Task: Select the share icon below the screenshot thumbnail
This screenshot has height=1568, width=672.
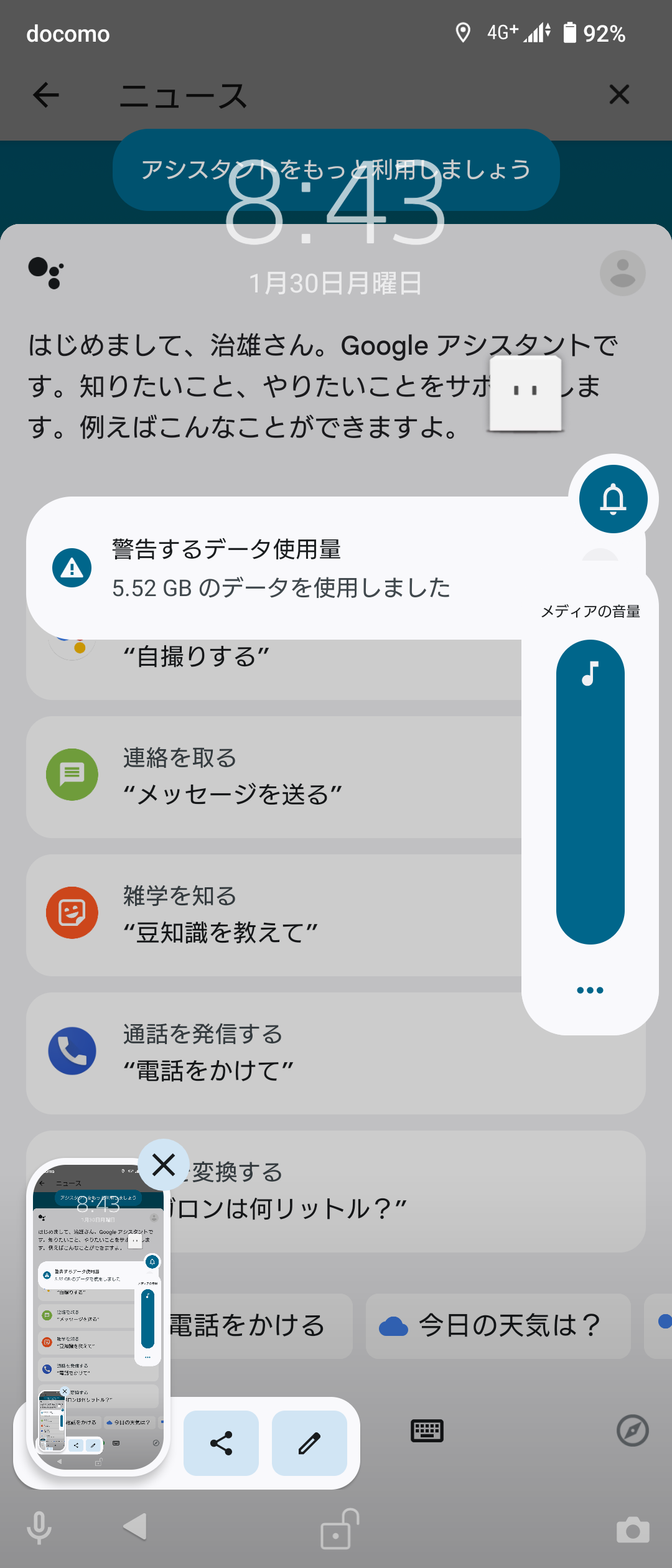Action: click(222, 1444)
